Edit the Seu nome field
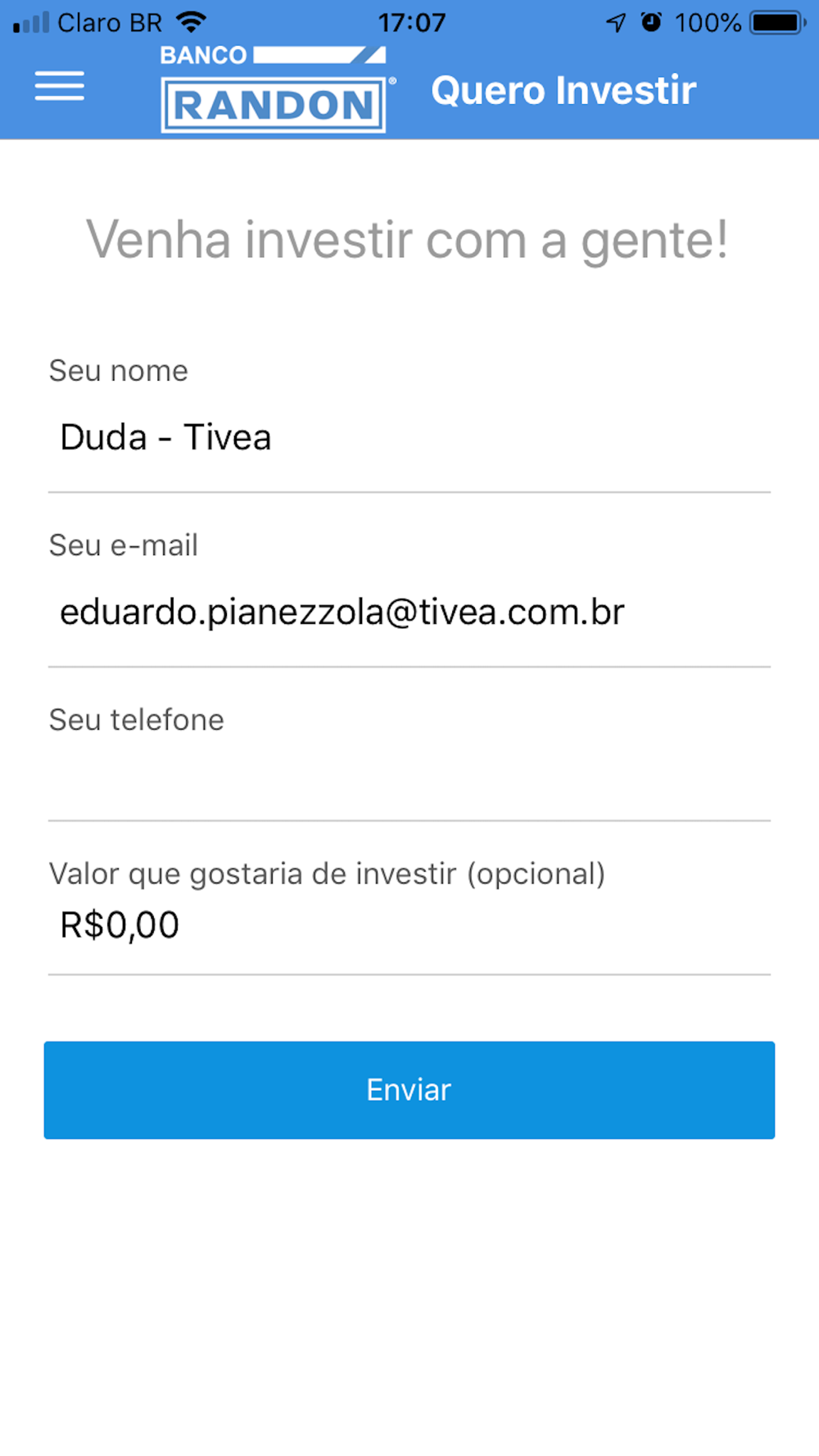The height and width of the screenshot is (1456, 819). click(409, 438)
